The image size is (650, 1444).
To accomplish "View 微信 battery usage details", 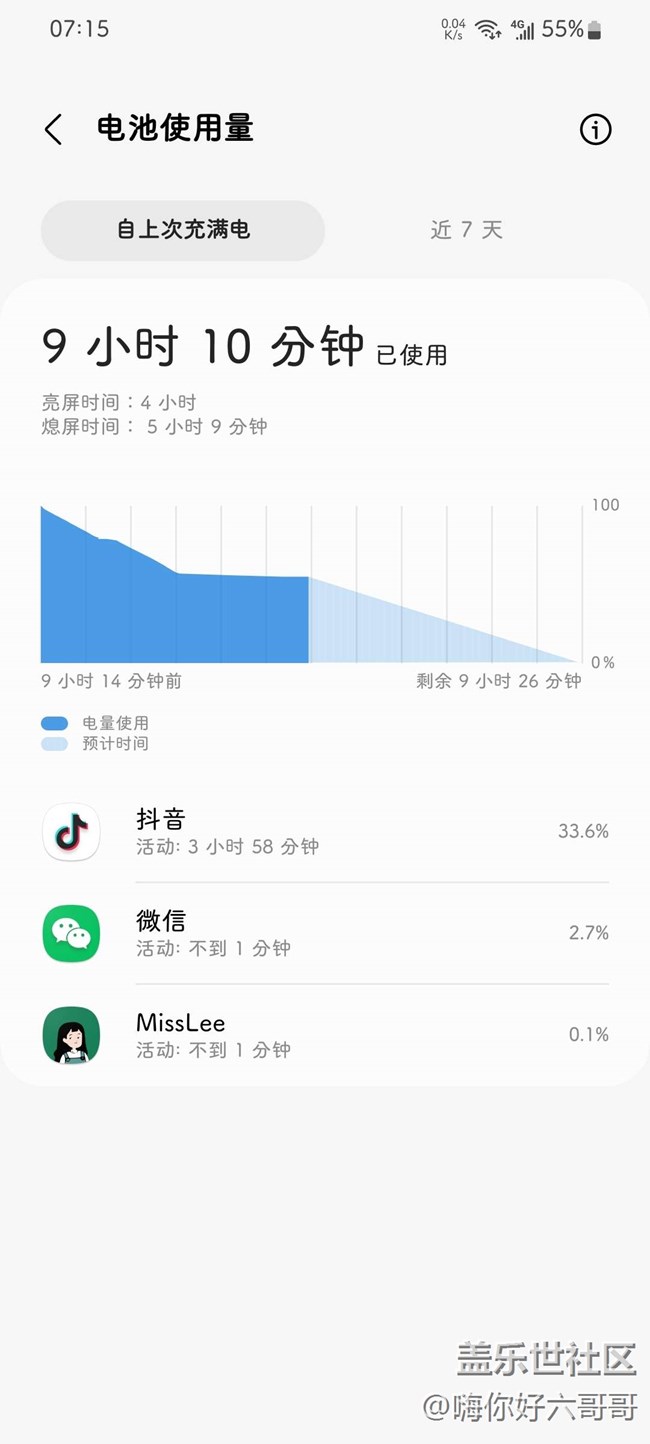I will 325,933.
